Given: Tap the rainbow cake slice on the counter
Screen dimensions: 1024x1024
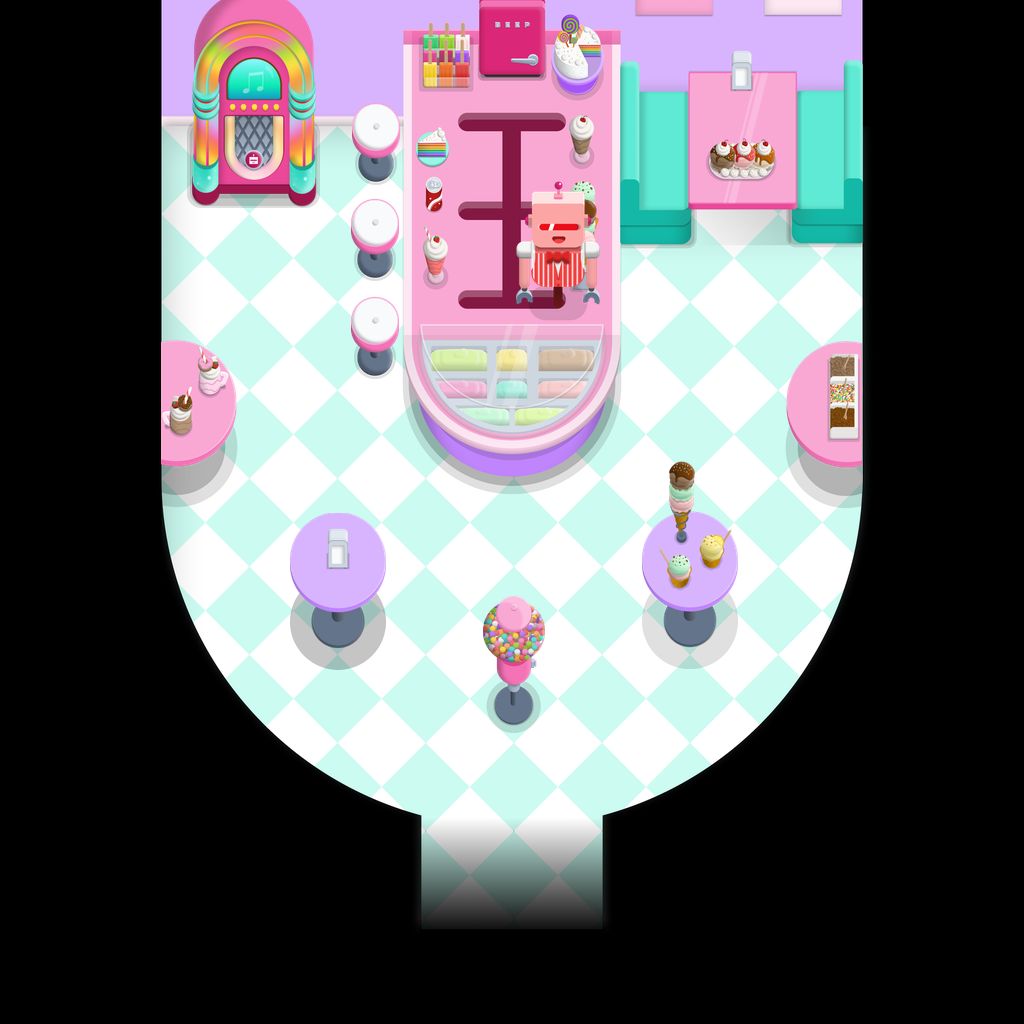Looking at the screenshot, I should [432, 146].
